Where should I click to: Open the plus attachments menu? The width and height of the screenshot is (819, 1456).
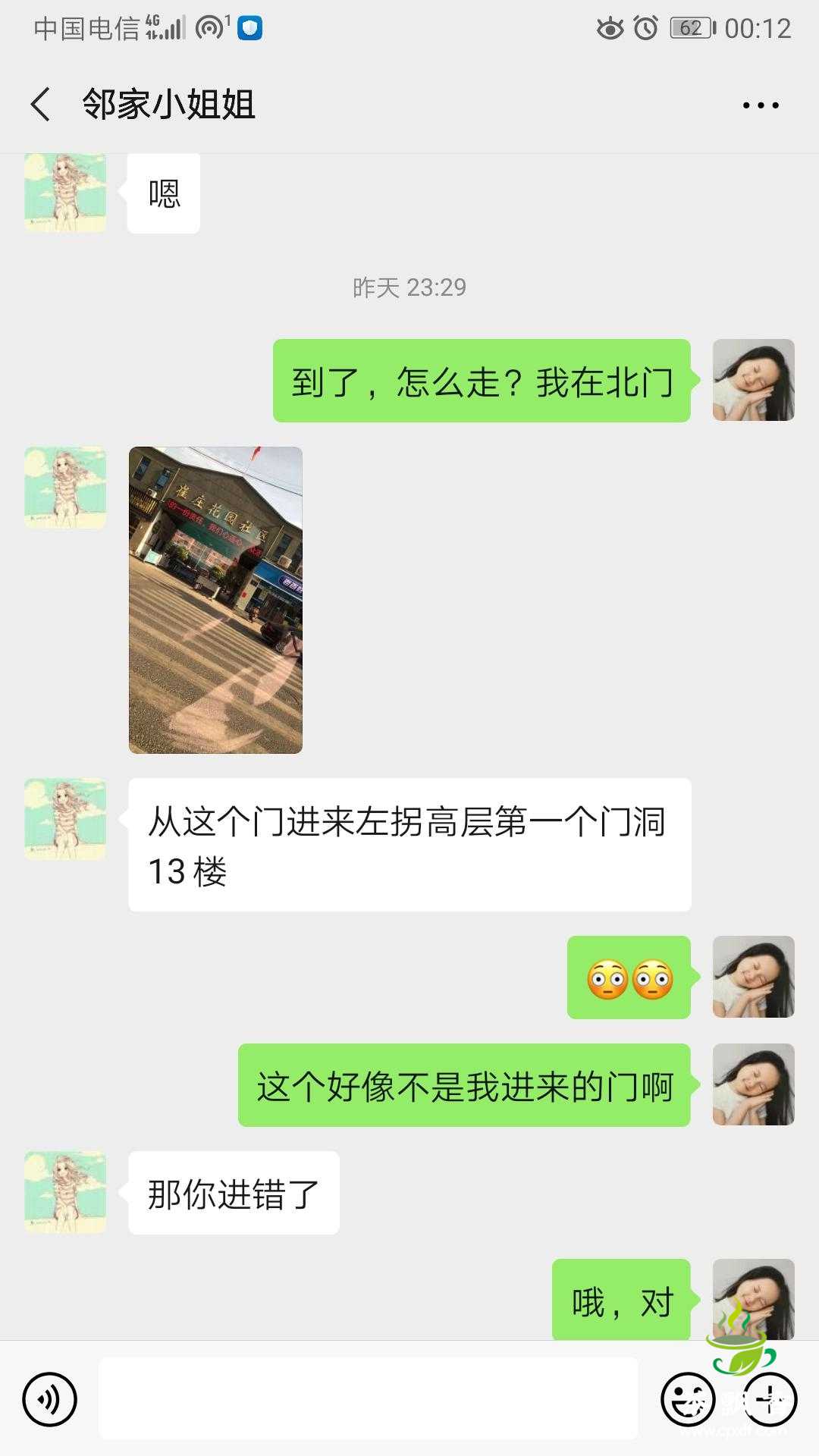[x=770, y=1399]
